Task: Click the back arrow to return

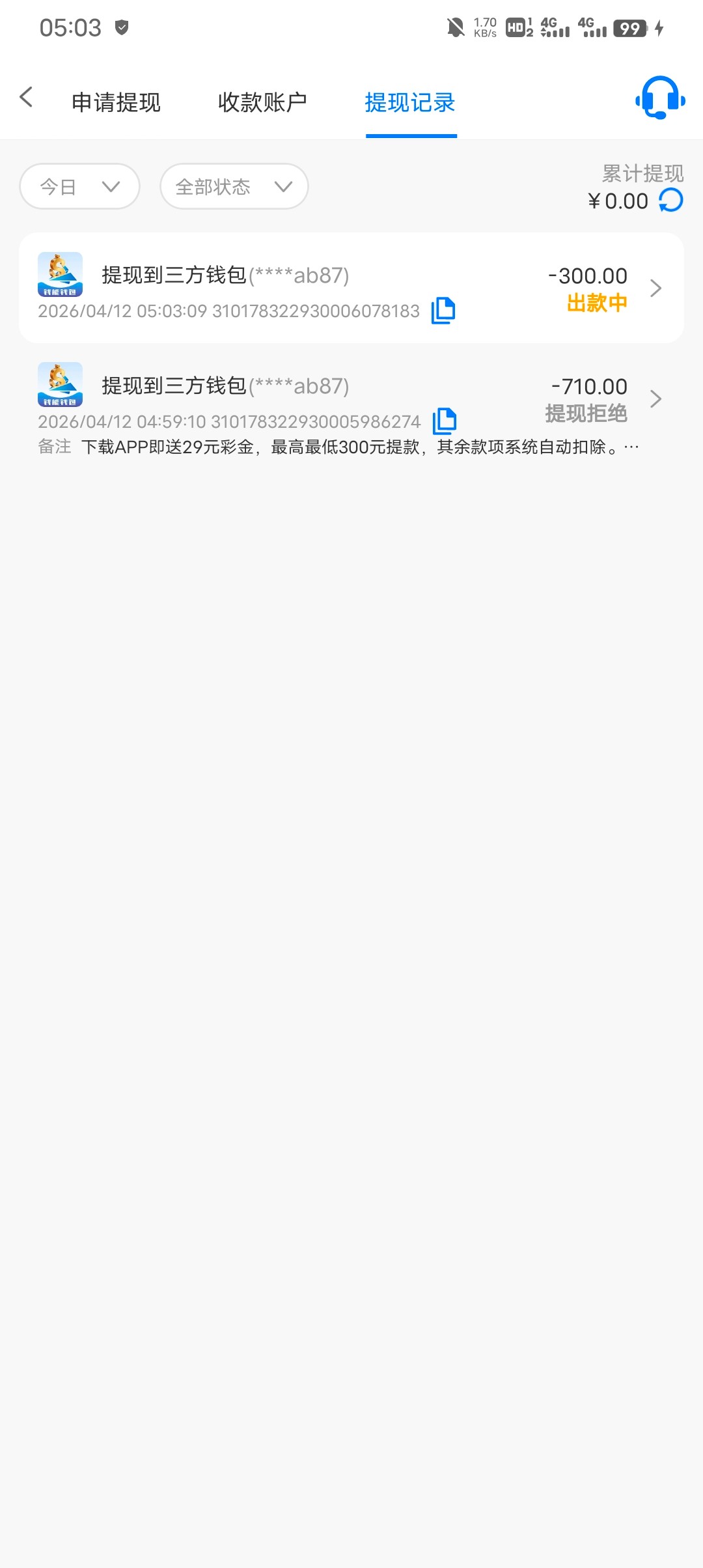Action: 26,96
